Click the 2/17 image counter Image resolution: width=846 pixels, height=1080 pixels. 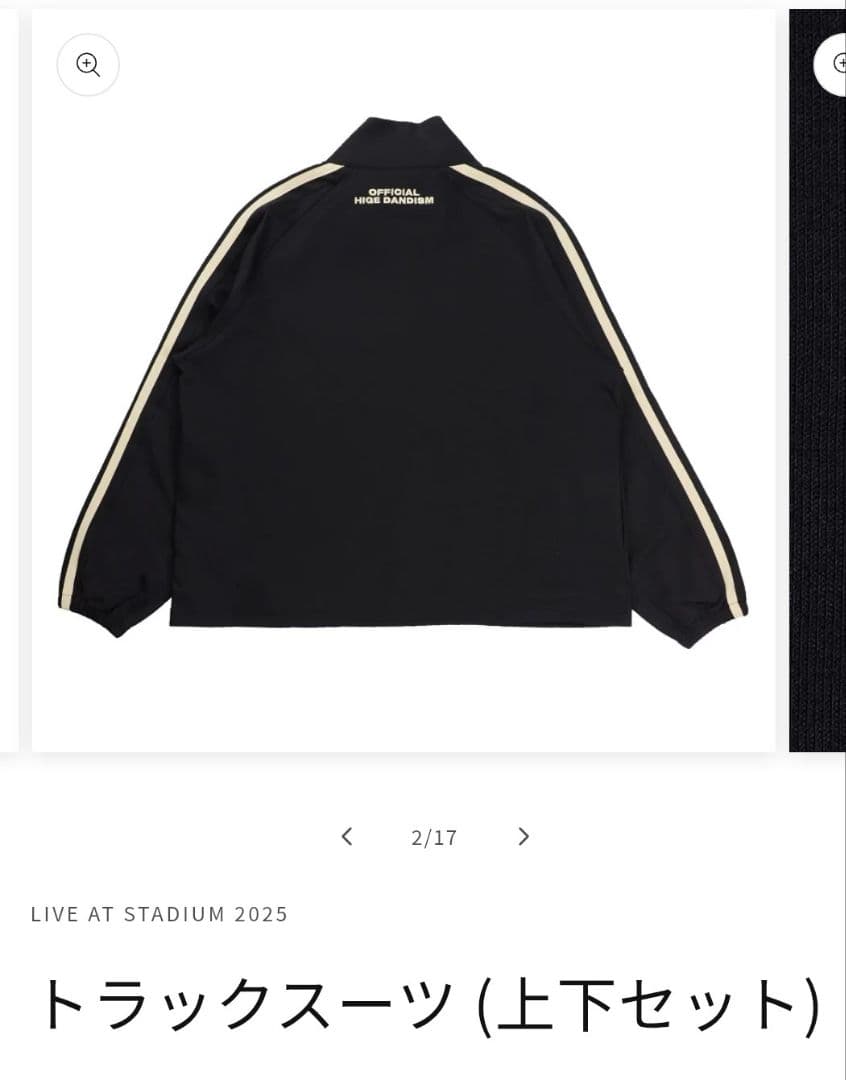tap(434, 836)
